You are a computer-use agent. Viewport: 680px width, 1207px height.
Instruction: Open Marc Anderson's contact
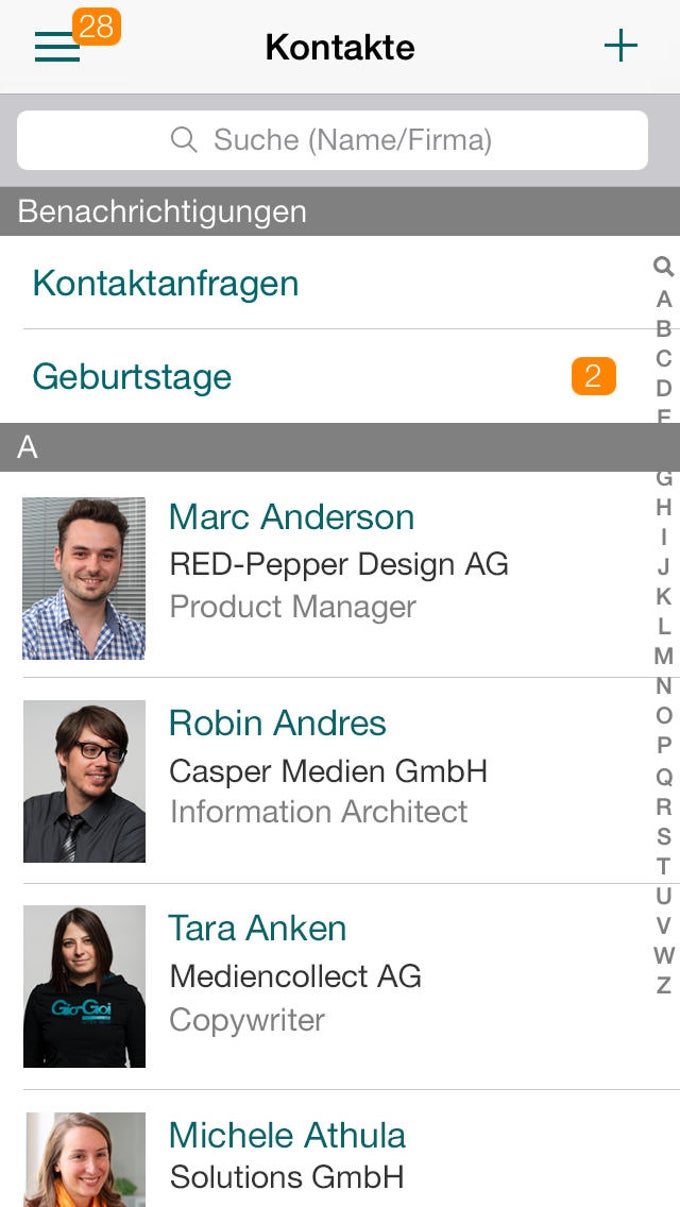coord(291,517)
